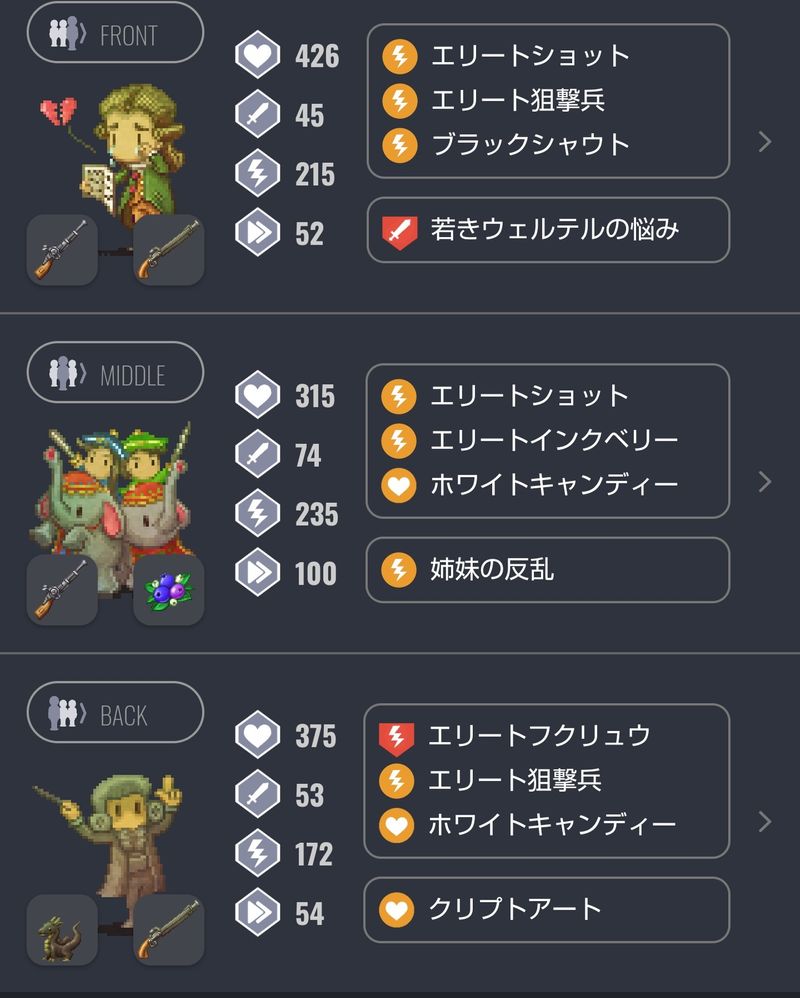800x998 pixels.
Task: Open the rifle slot of the FRONT character
Action: pyautogui.click(x=62, y=250)
